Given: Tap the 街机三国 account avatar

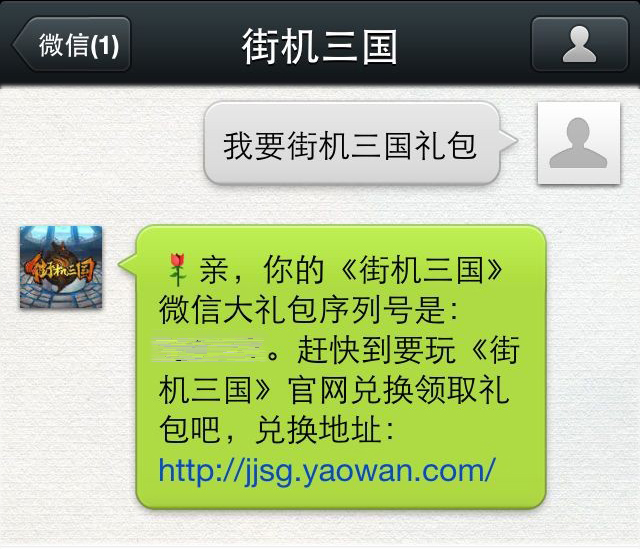Looking at the screenshot, I should tap(61, 267).
